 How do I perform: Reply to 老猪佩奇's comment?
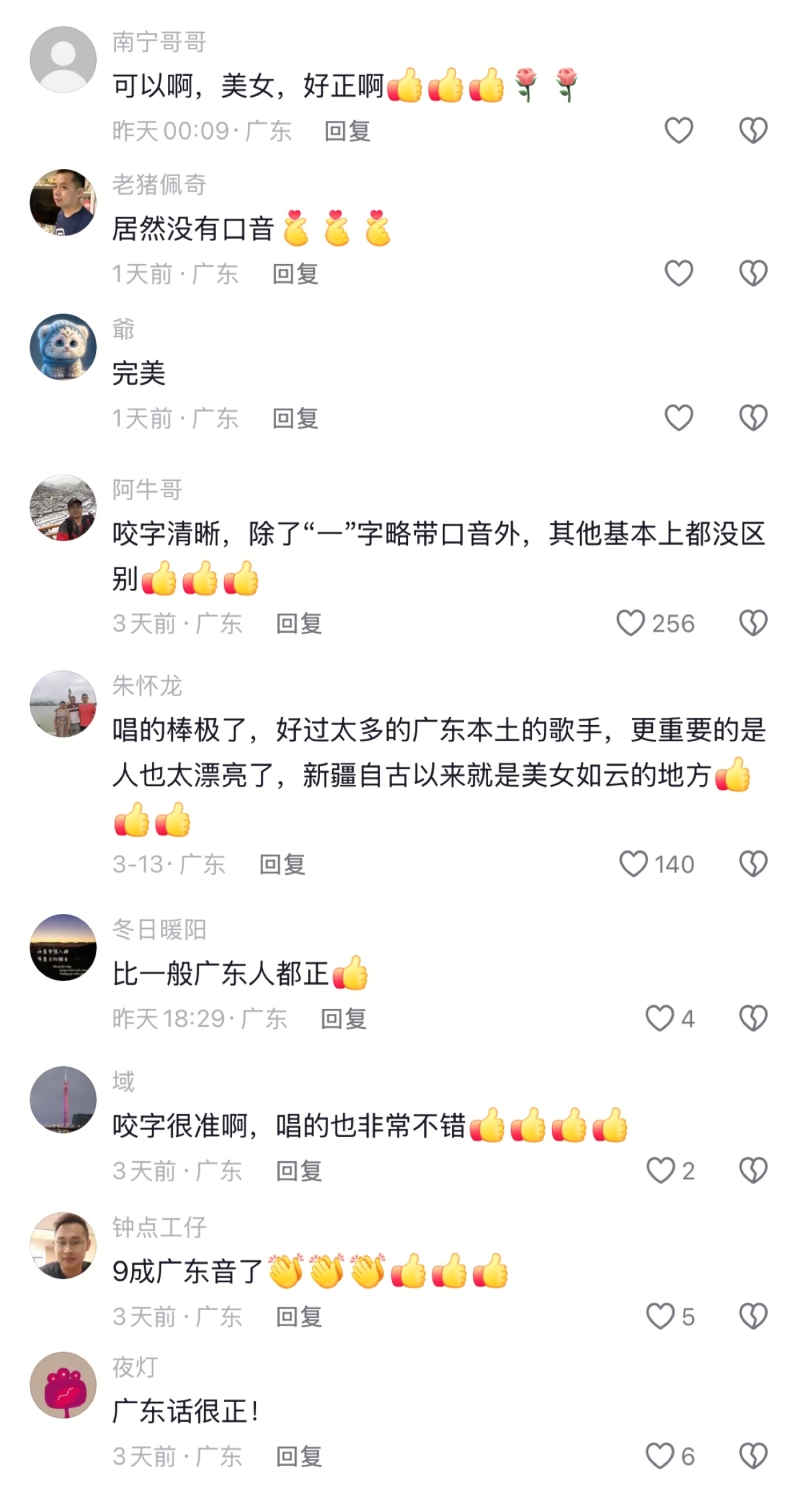(x=295, y=274)
